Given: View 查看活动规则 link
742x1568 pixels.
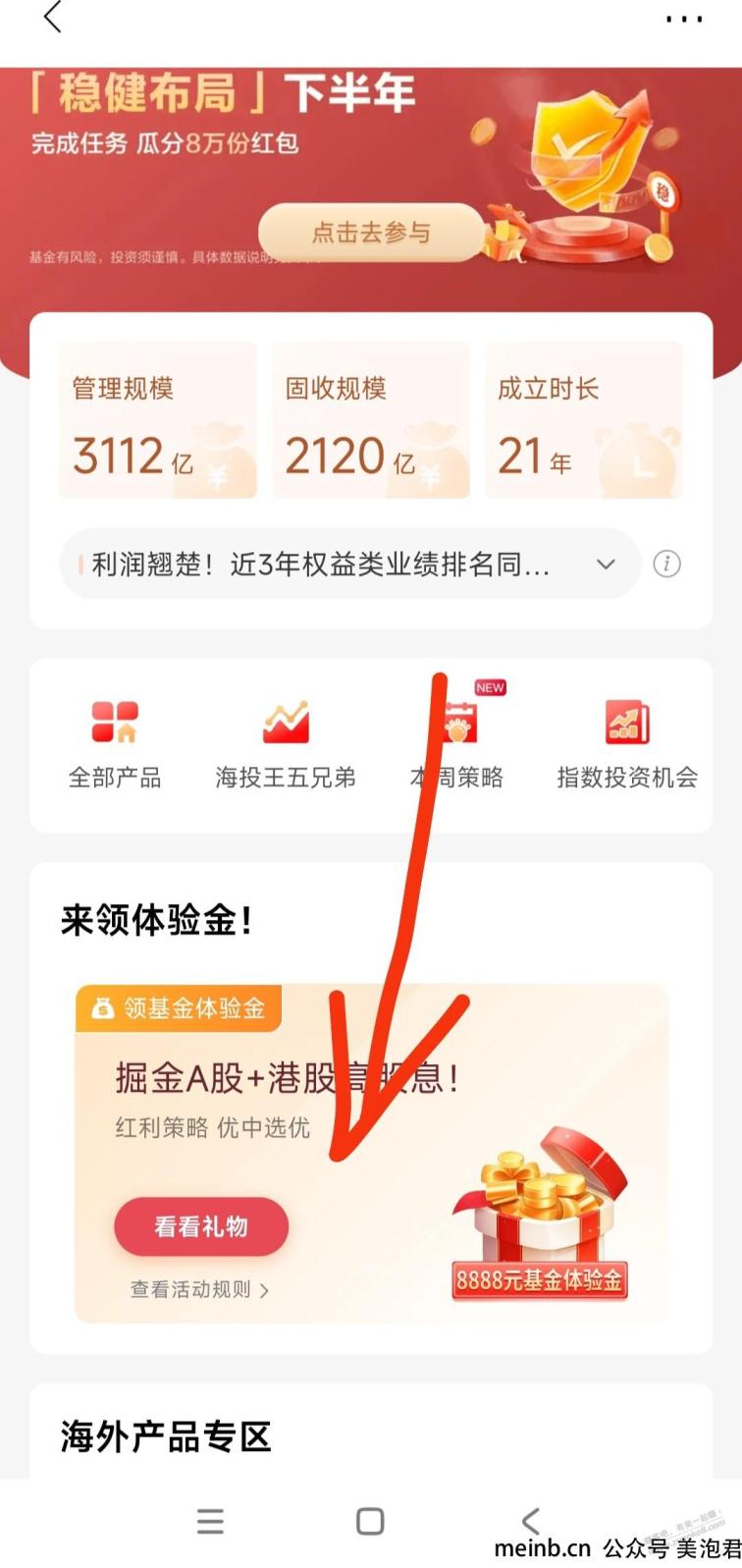Looking at the screenshot, I should point(199,1289).
